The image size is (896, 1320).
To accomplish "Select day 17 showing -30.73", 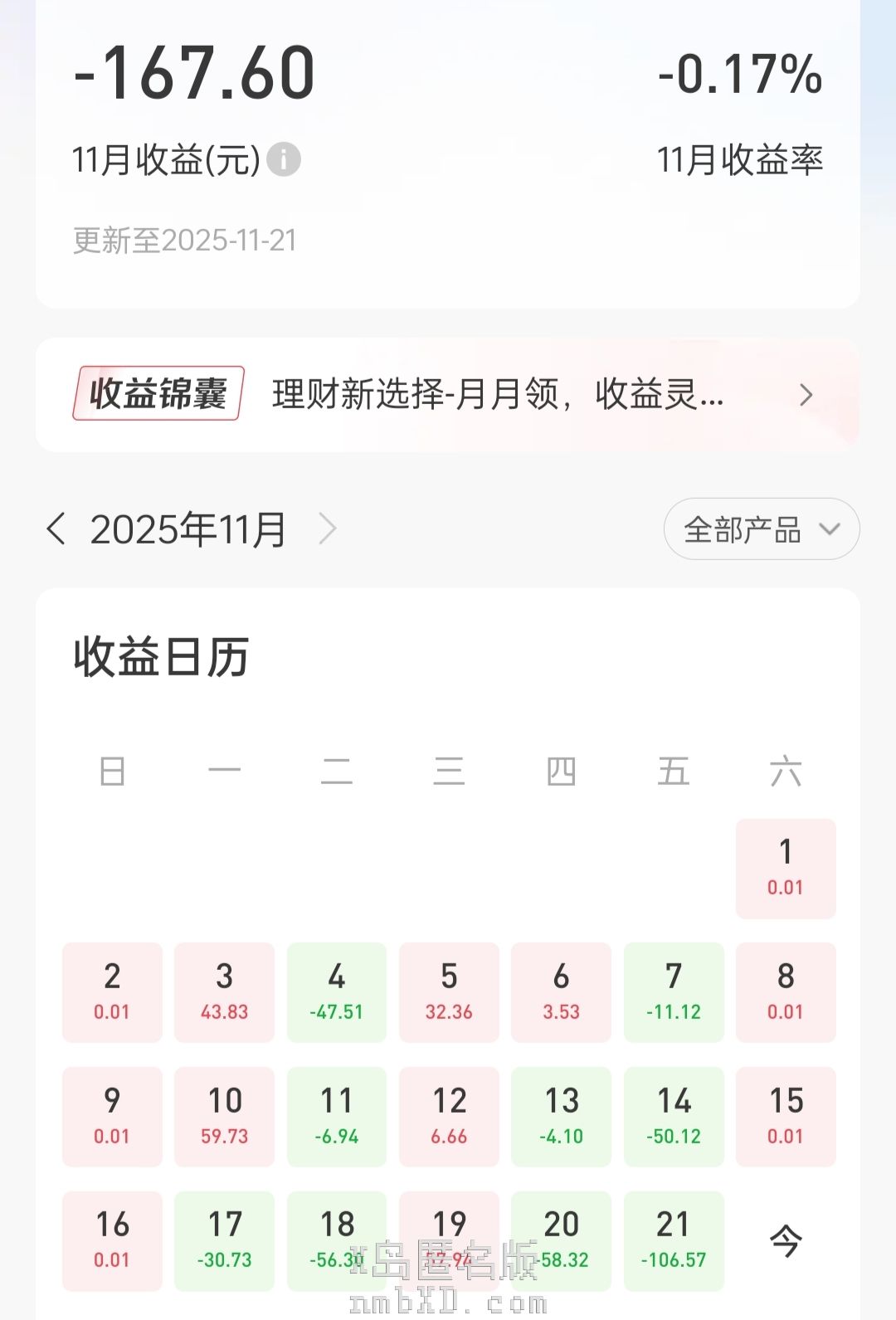I will tap(224, 1240).
